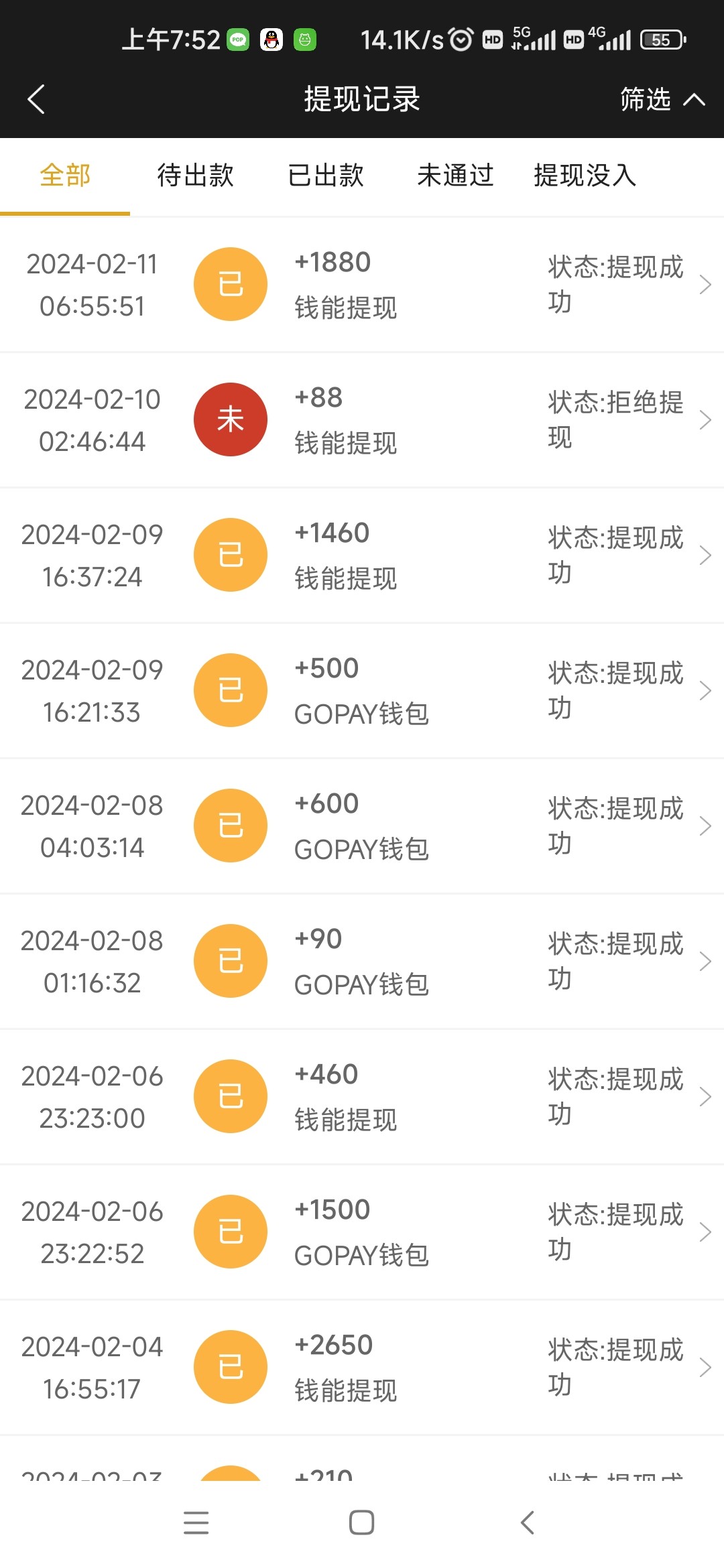The width and height of the screenshot is (724, 1568).
Task: Open the +500 GOPAY钱包 record
Action: (362, 690)
